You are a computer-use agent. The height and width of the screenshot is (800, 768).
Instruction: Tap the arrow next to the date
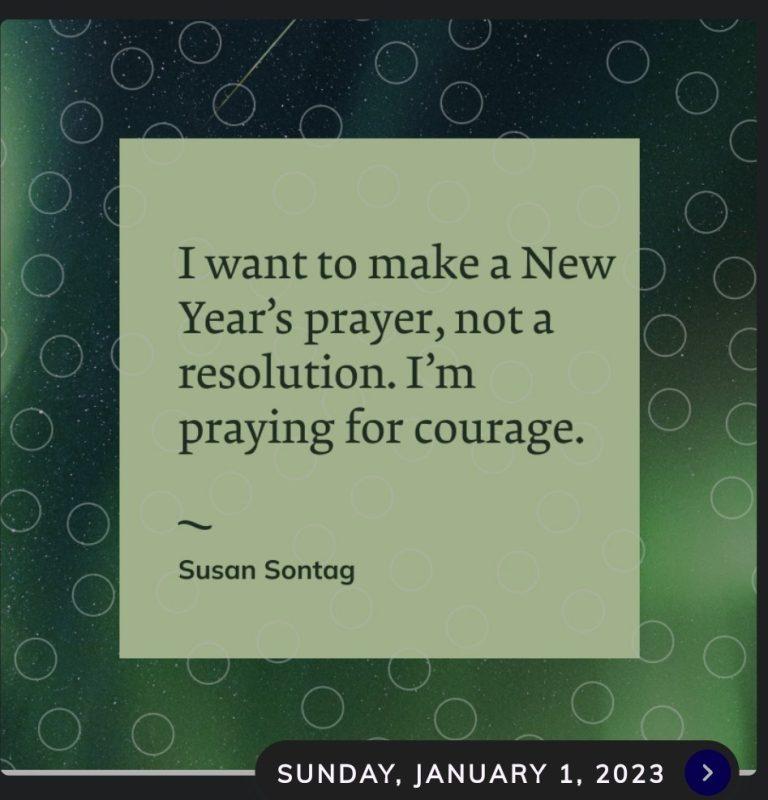708,773
